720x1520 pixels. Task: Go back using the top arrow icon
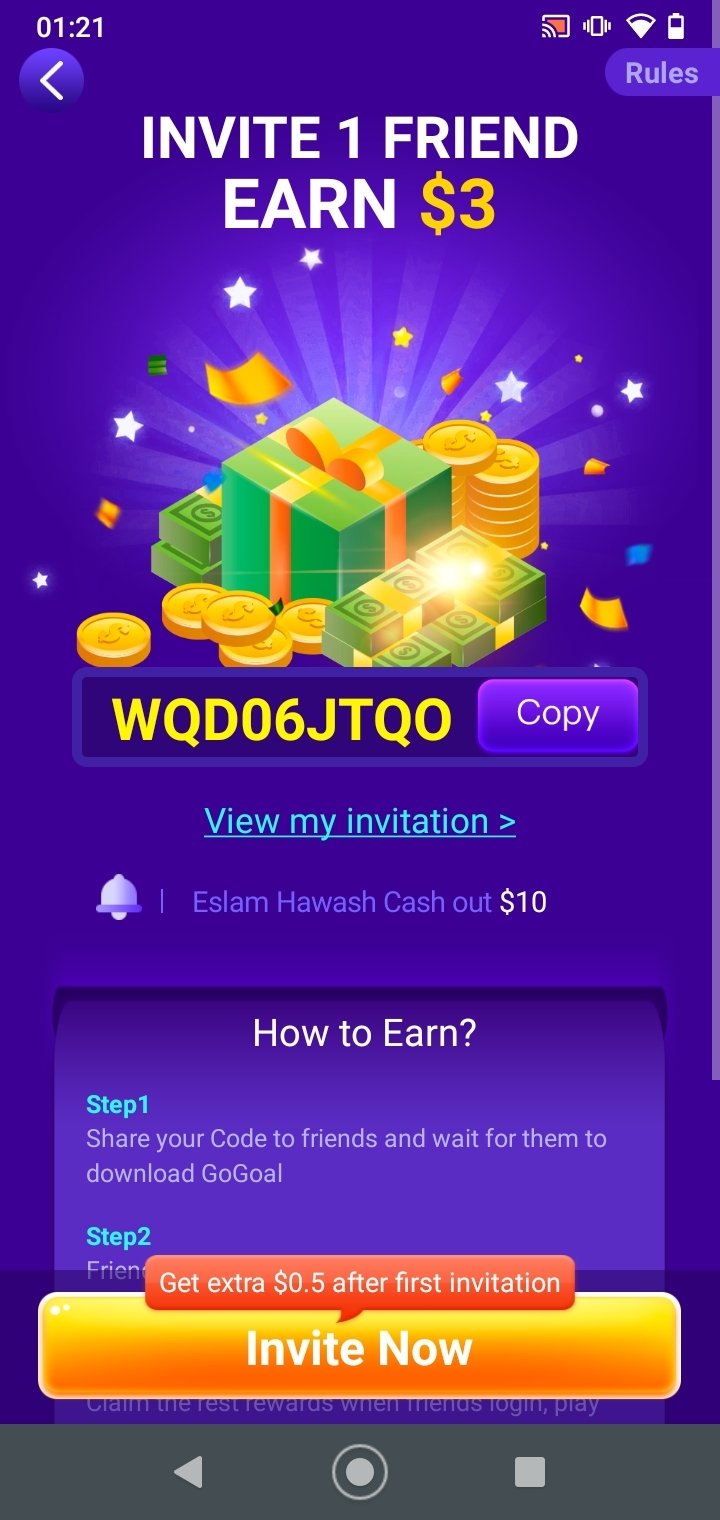(51, 80)
